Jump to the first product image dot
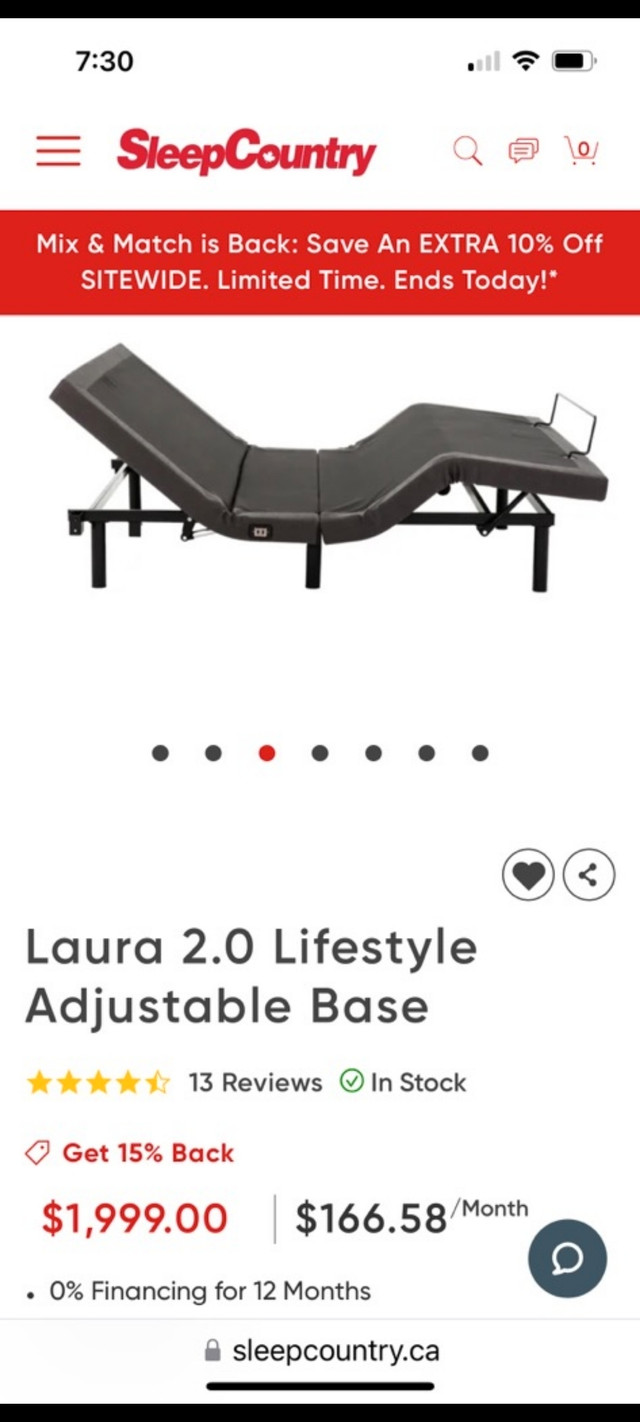Screen dimensions: 640x1422 pyautogui.click(x=160, y=753)
